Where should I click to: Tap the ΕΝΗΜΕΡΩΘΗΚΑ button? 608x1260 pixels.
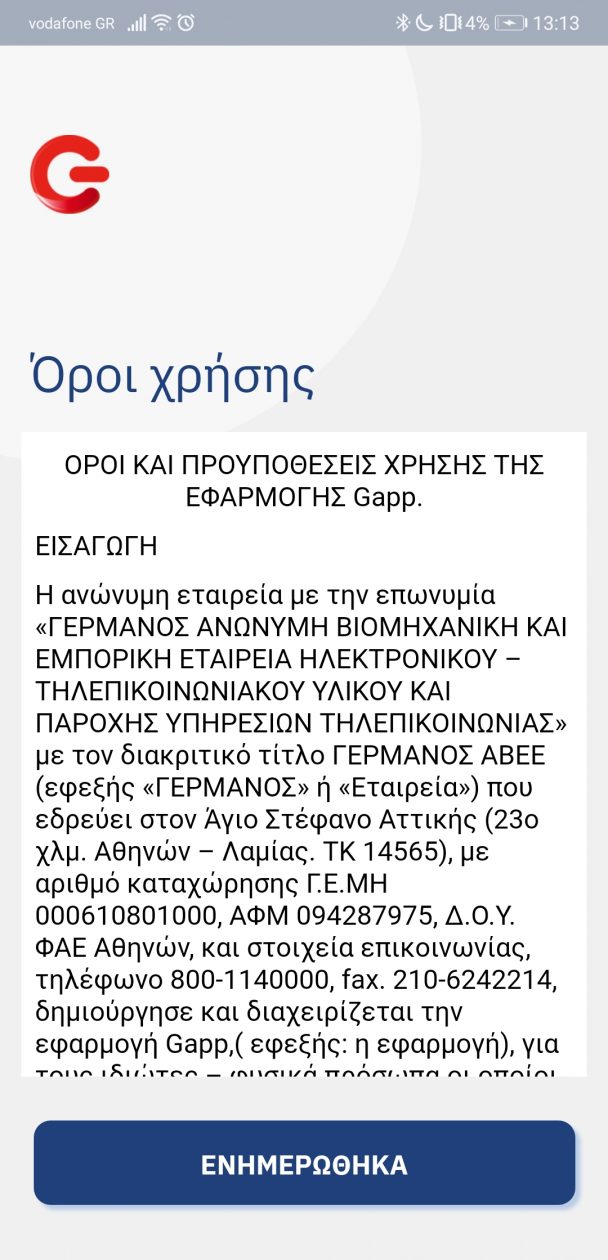coord(304,1163)
